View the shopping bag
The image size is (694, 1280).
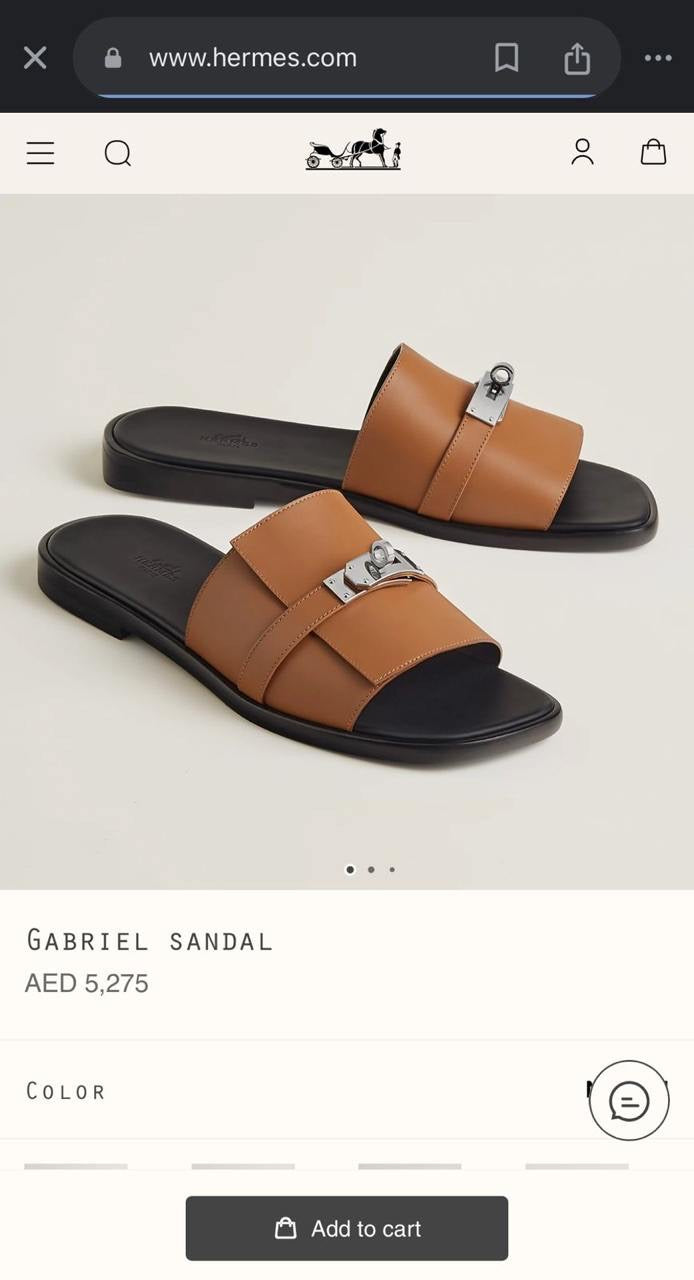tap(653, 152)
